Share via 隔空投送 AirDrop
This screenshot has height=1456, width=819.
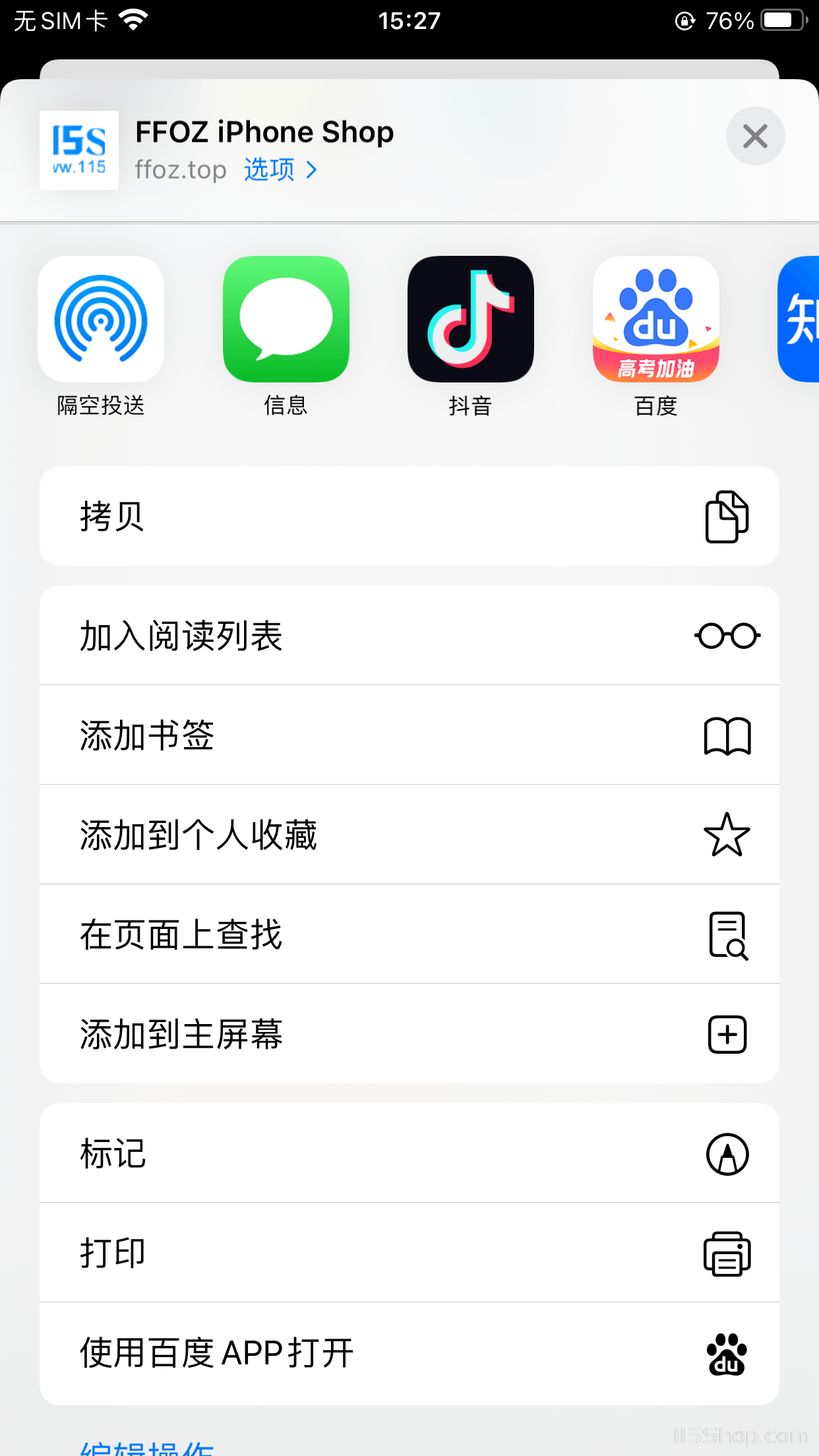point(101,336)
